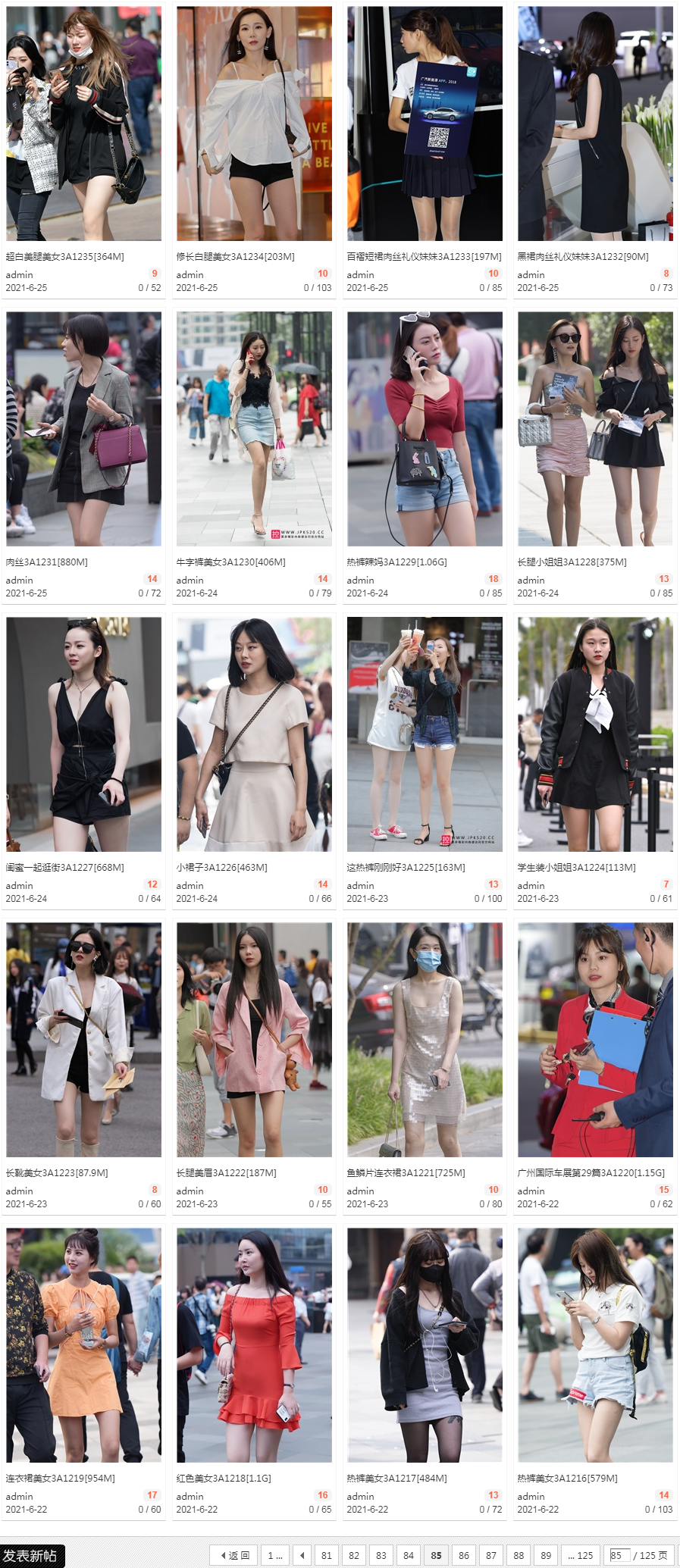Screen dimensions: 680x1568
Task: Open post 学生装小姐姐3A1224
Action: pos(576,868)
